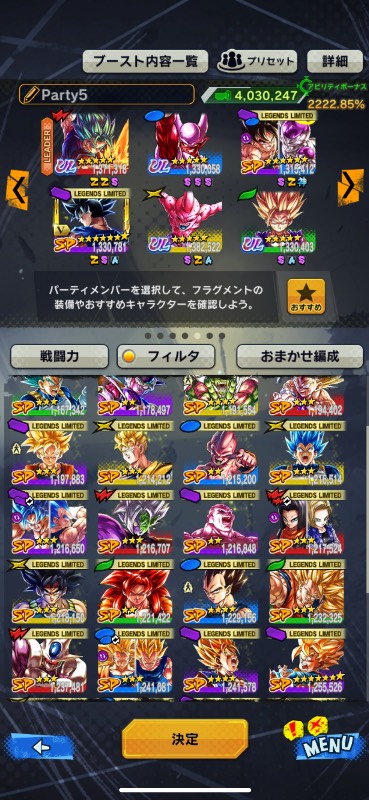
Task: Edit the Party5 name field
Action: click(107, 95)
